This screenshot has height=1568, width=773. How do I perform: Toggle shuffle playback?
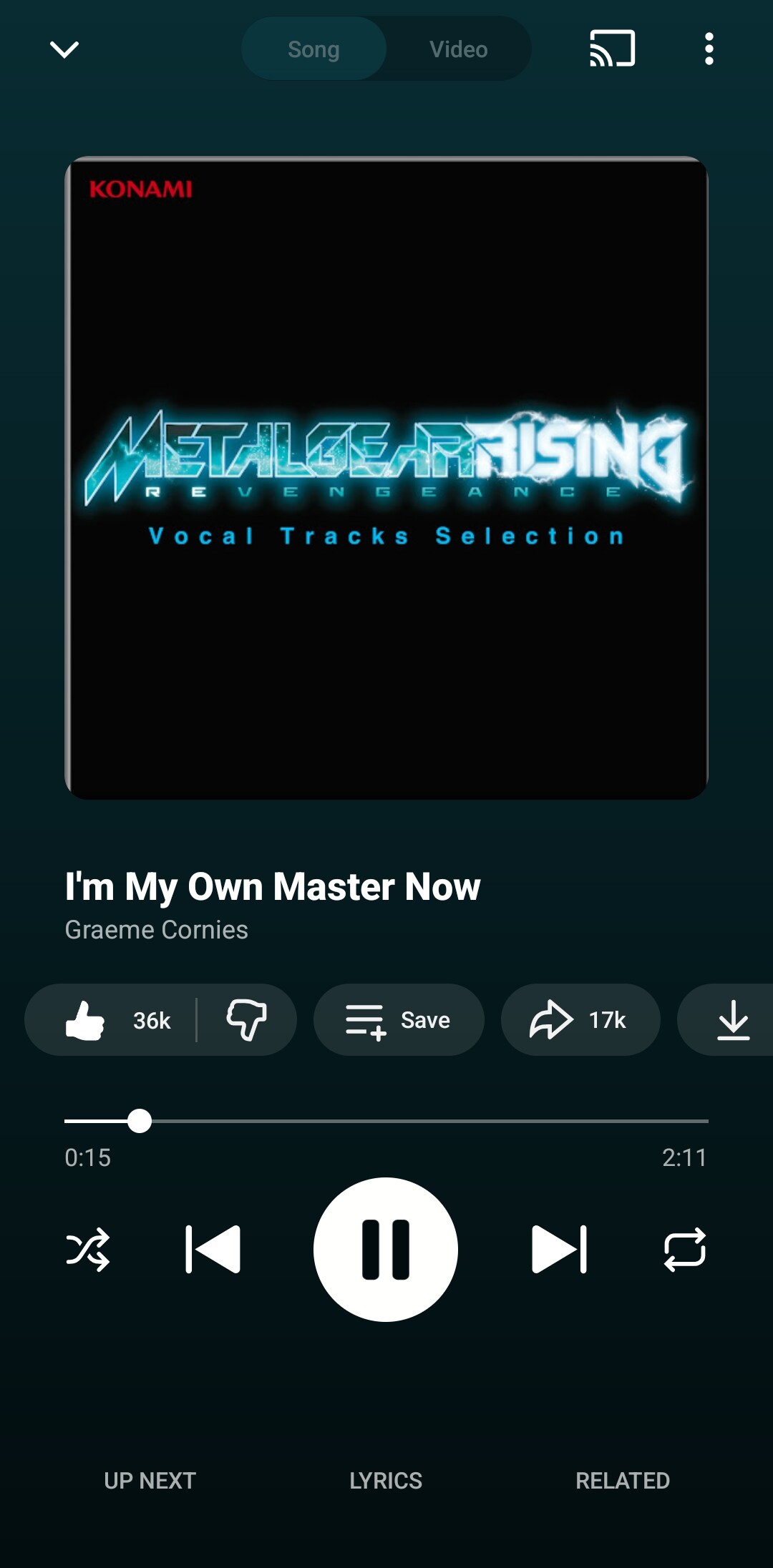coord(88,1250)
